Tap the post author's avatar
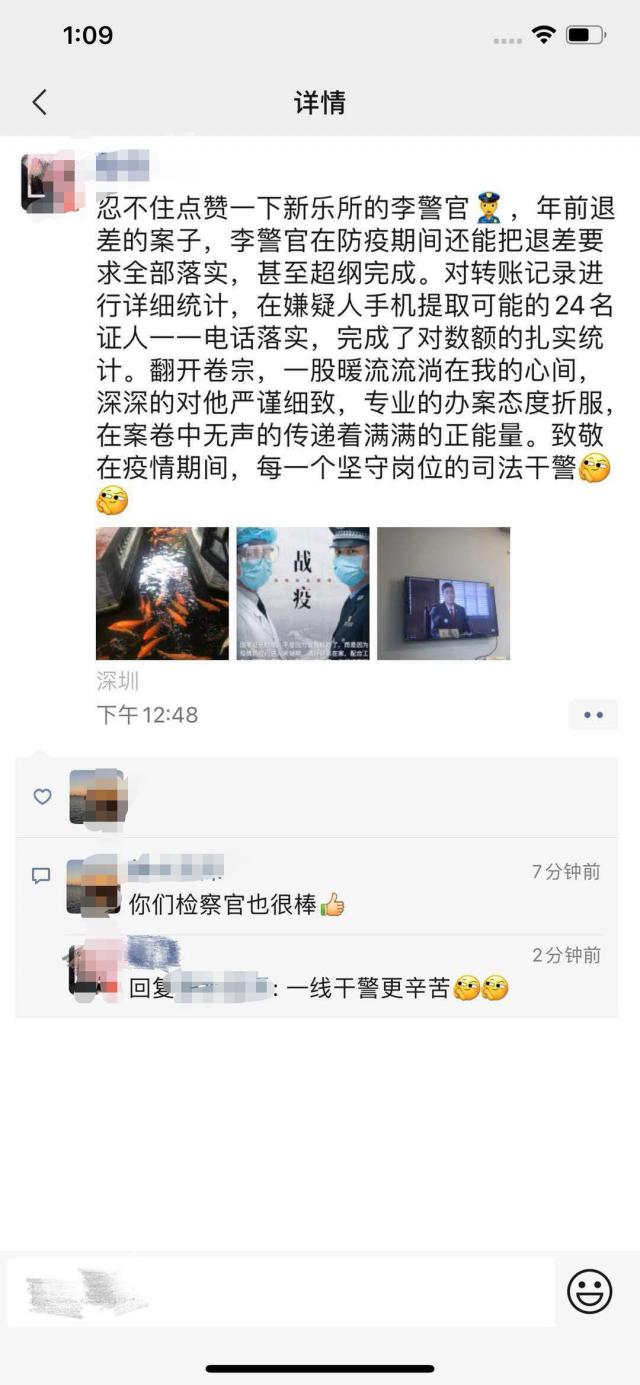The height and width of the screenshot is (1385, 640). point(49,181)
